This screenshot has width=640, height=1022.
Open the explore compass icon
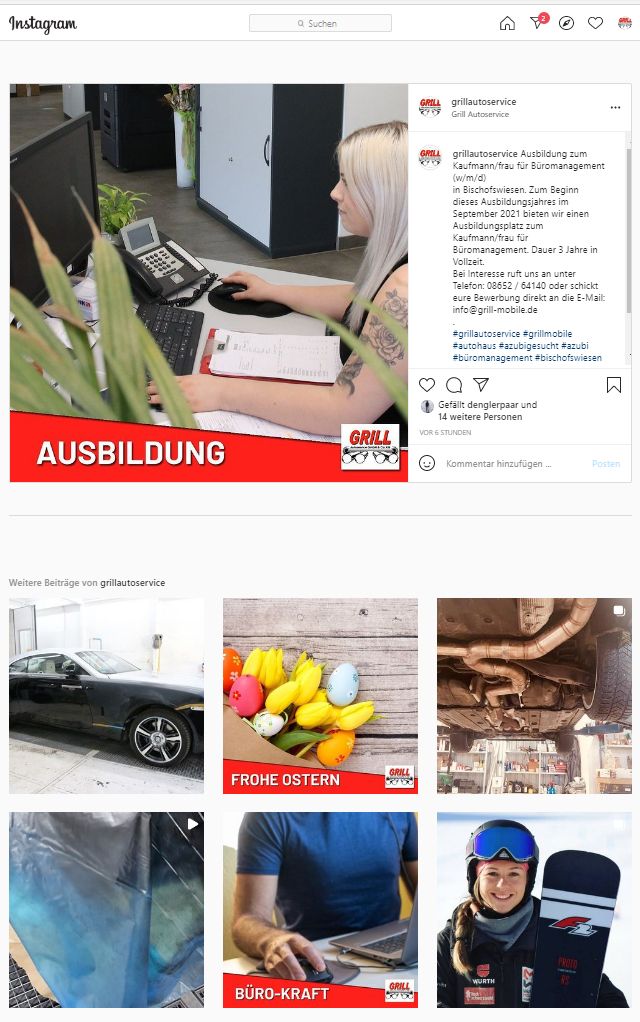[566, 23]
